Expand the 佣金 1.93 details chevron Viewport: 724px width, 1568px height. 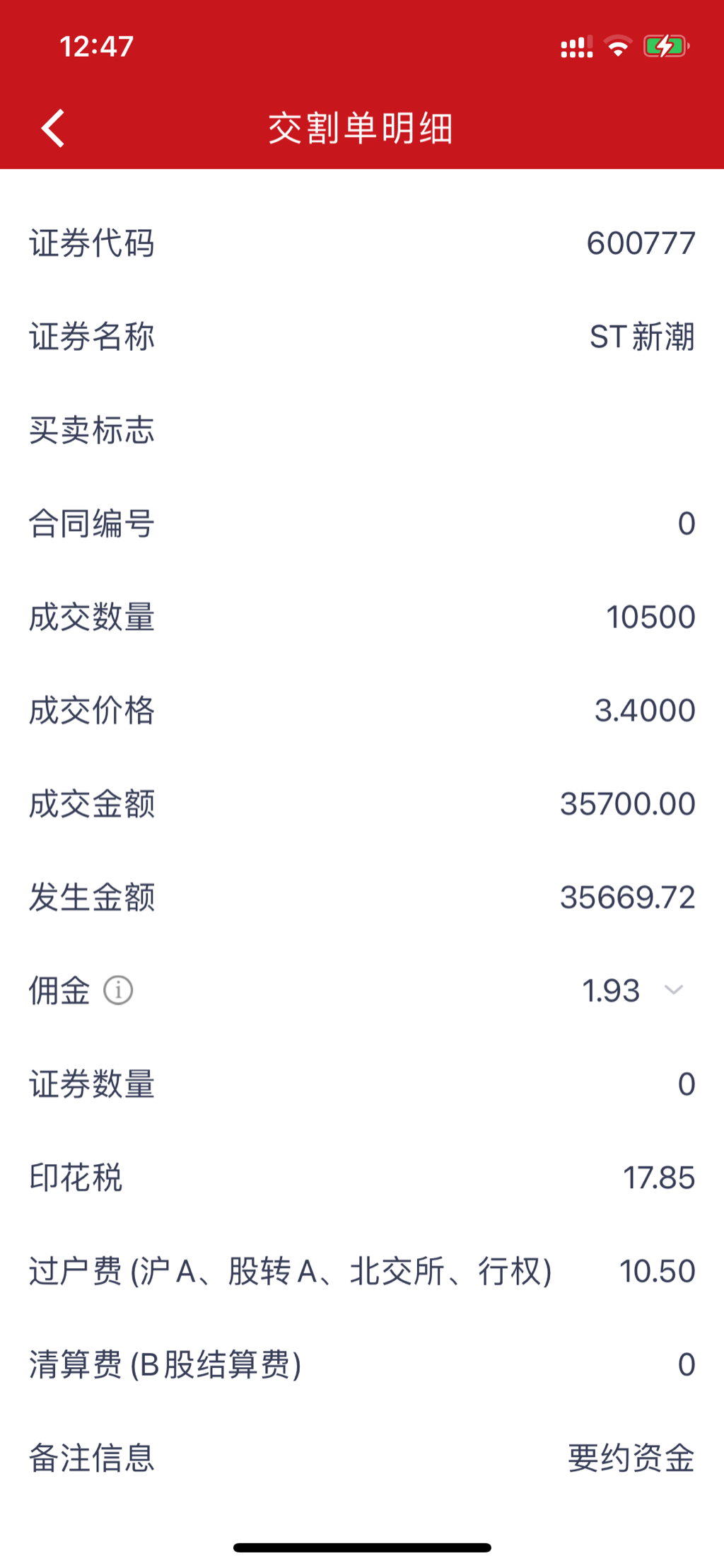click(x=674, y=990)
